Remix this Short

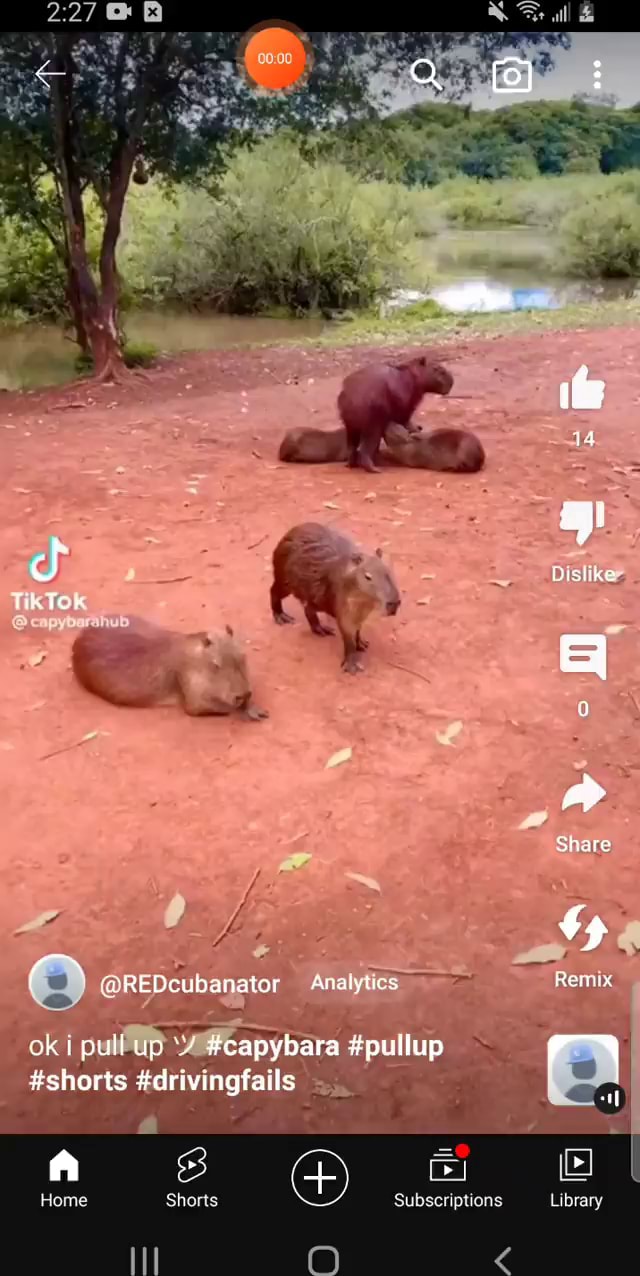tap(582, 930)
